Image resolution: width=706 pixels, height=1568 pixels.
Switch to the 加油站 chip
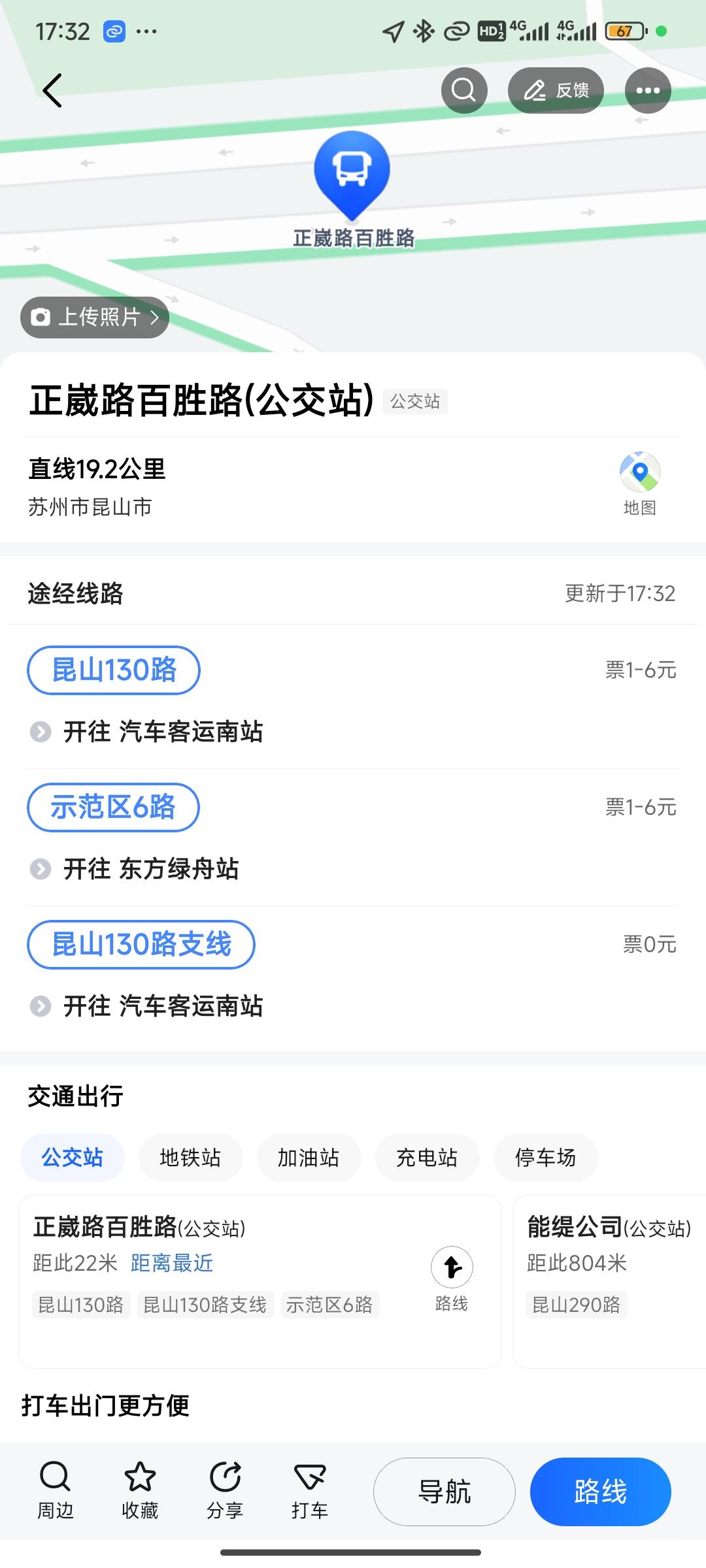click(309, 1158)
